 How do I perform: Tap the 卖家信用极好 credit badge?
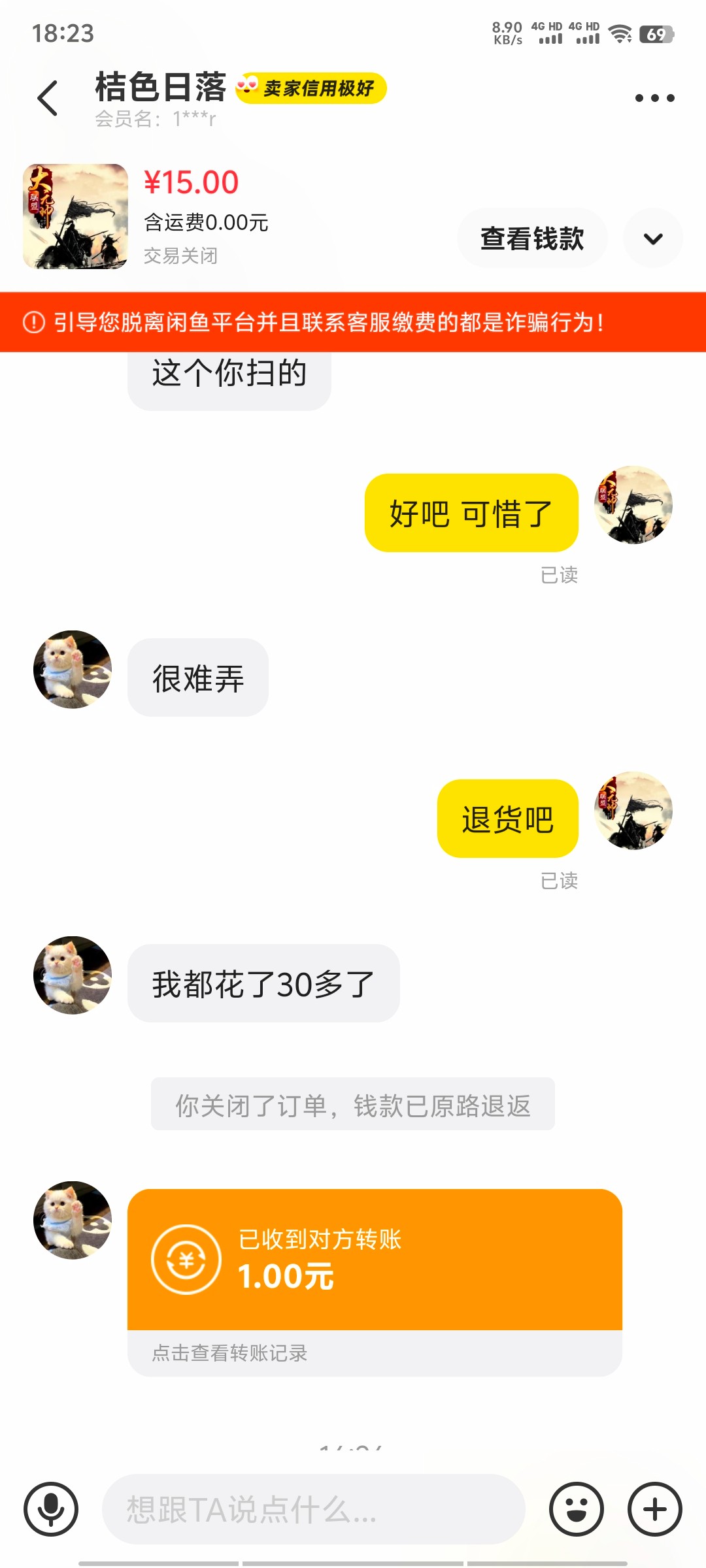[311, 88]
